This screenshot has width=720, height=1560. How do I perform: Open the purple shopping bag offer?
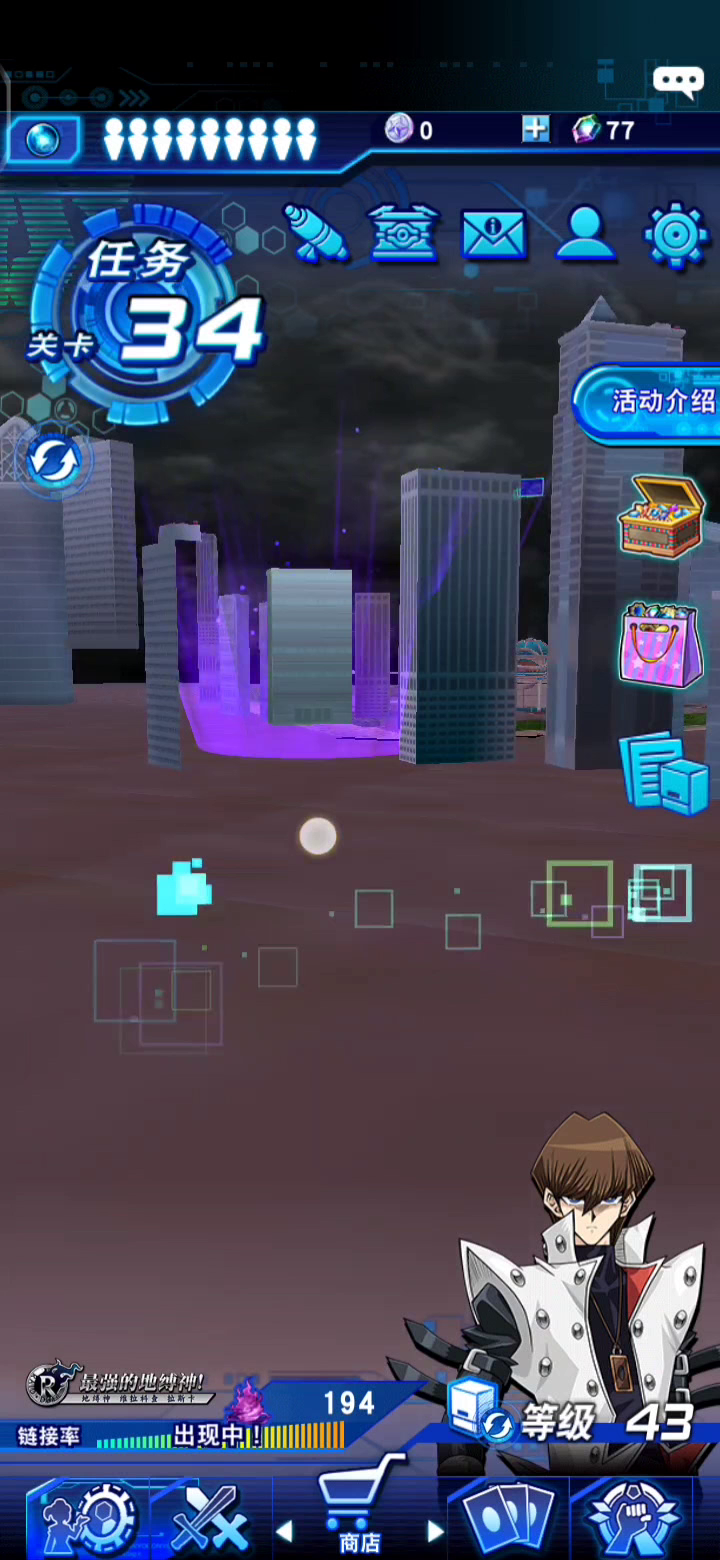click(x=661, y=645)
